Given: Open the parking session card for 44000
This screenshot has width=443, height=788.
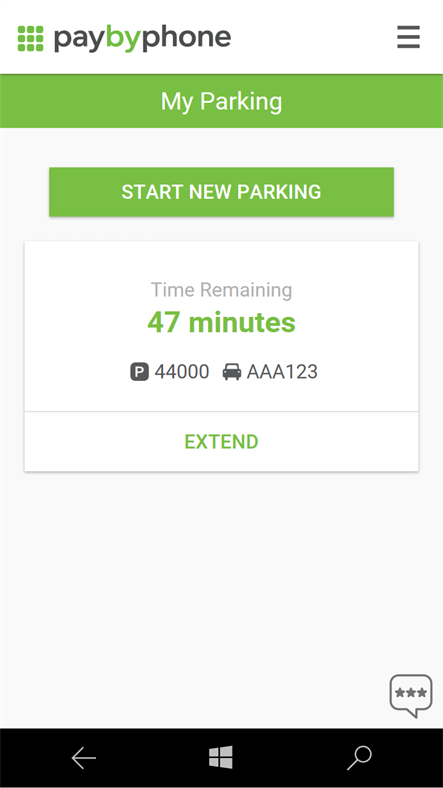Looking at the screenshot, I should point(222,327).
